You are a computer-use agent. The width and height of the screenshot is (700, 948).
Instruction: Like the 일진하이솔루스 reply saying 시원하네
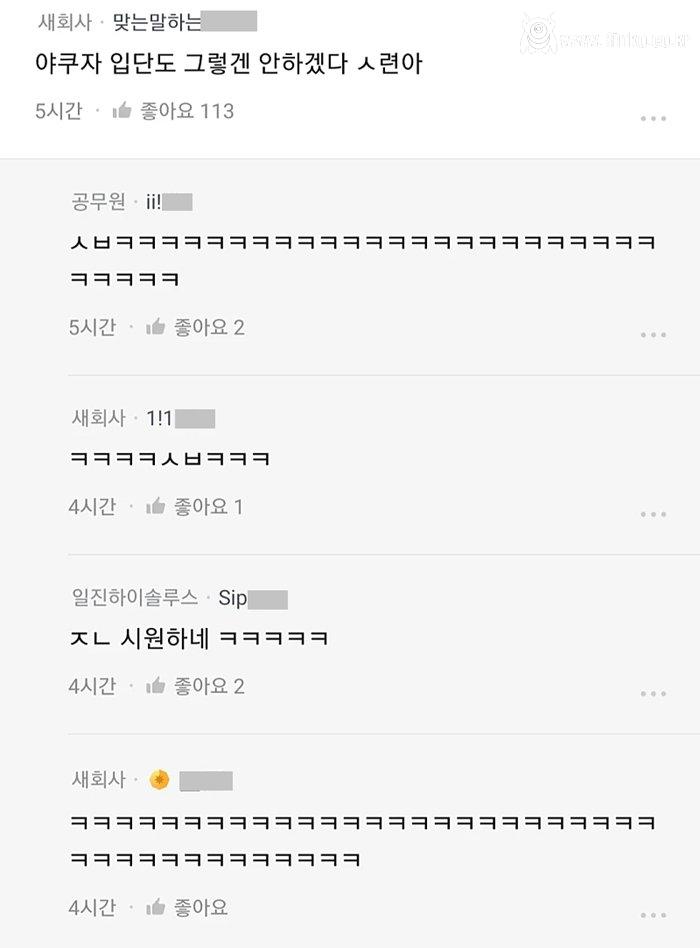[156, 686]
